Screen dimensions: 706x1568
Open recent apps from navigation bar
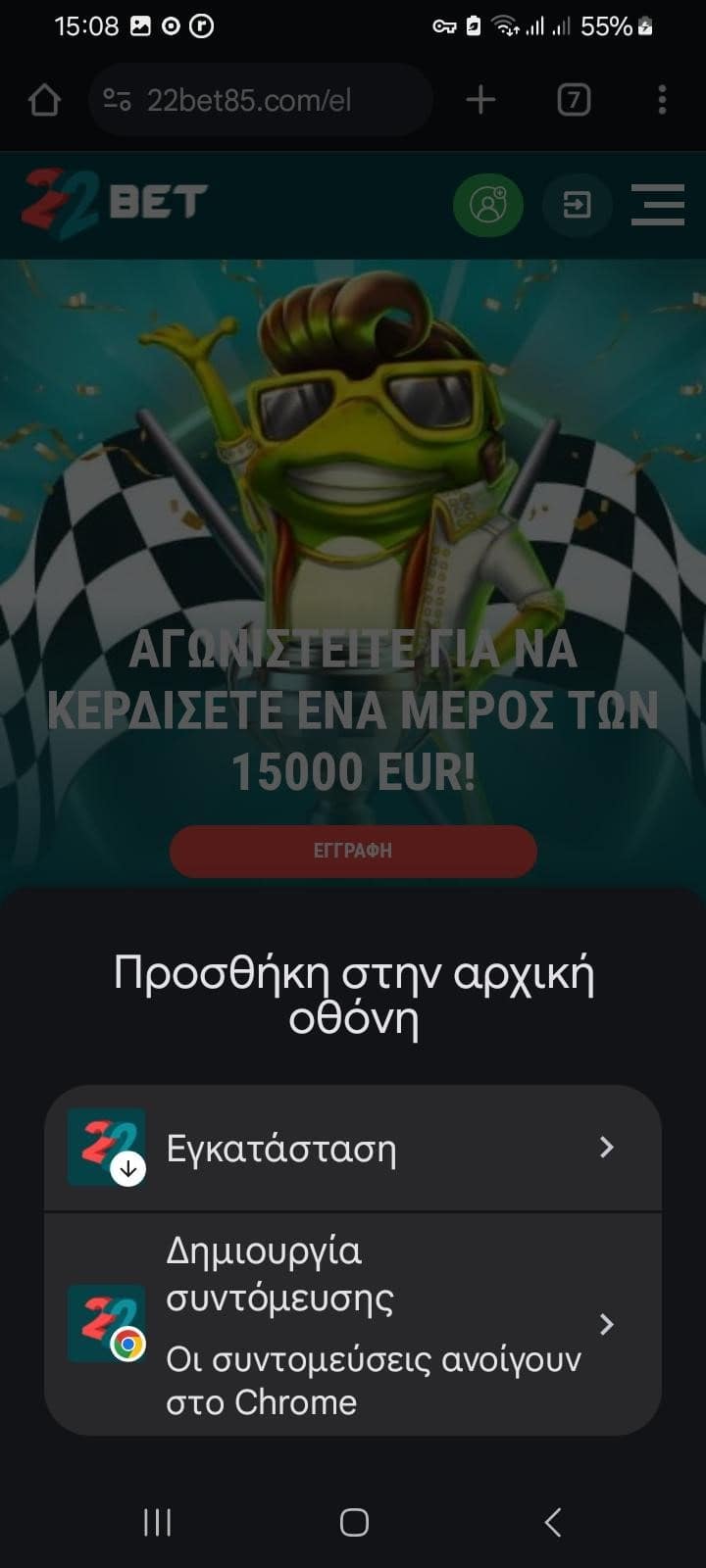(157, 1522)
